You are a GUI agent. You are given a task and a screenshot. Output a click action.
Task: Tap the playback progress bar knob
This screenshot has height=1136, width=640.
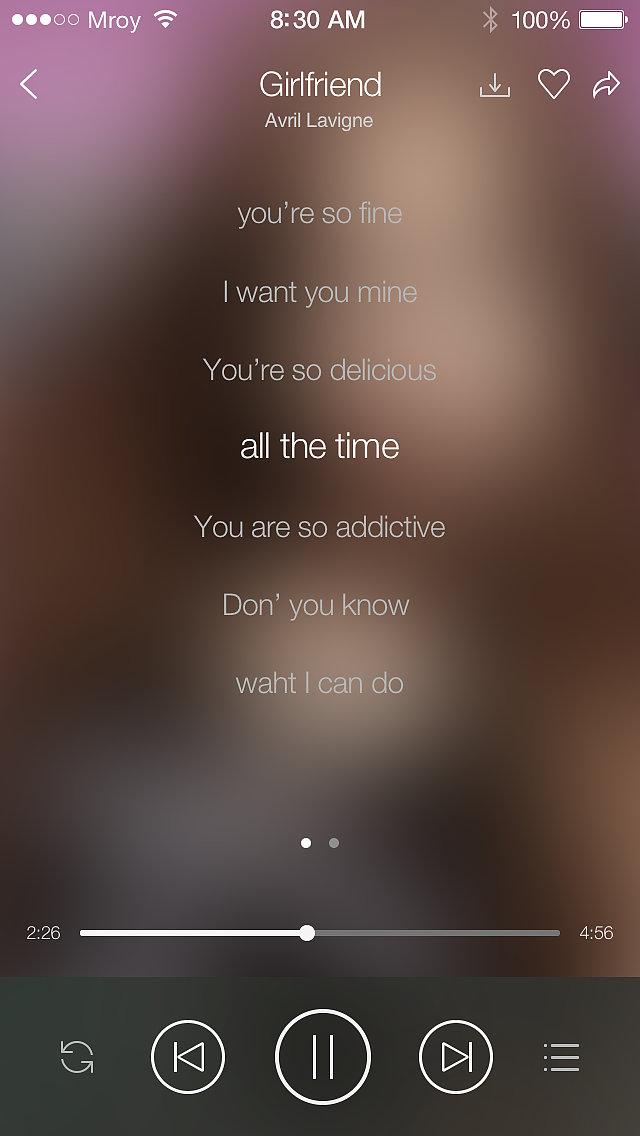[x=307, y=933]
